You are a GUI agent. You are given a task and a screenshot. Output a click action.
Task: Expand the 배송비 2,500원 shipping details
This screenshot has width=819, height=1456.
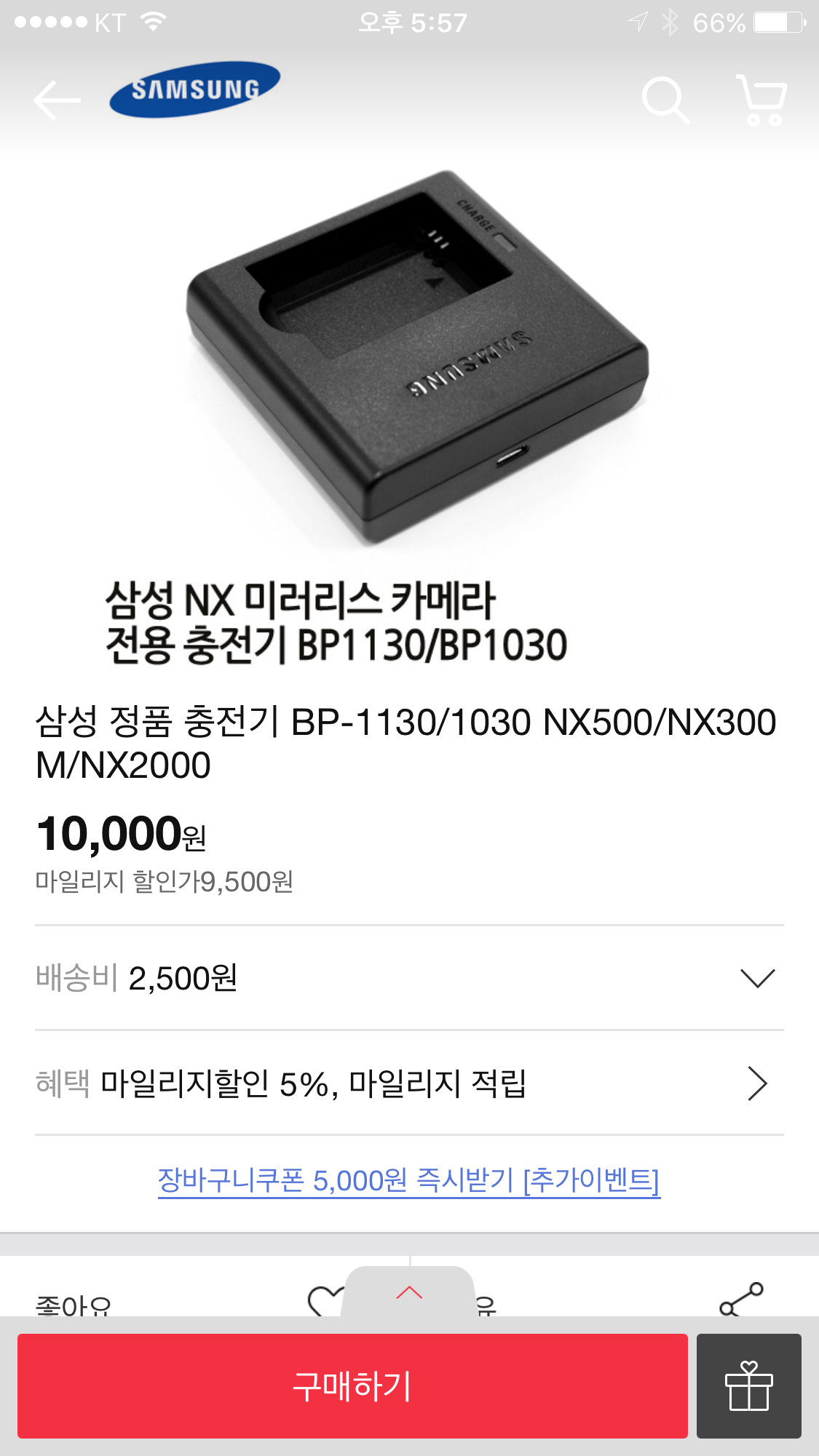[x=757, y=978]
